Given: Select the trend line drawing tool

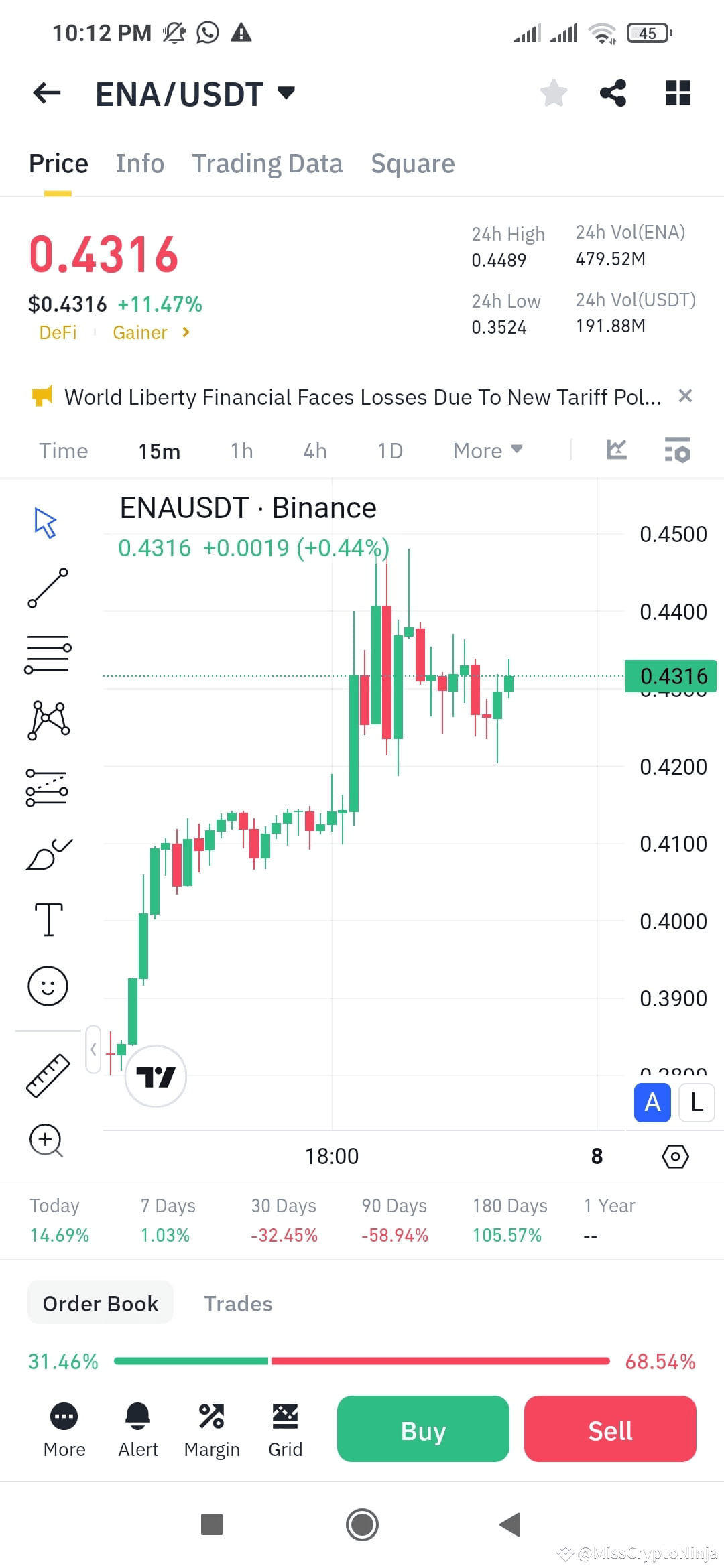Looking at the screenshot, I should click(x=48, y=588).
